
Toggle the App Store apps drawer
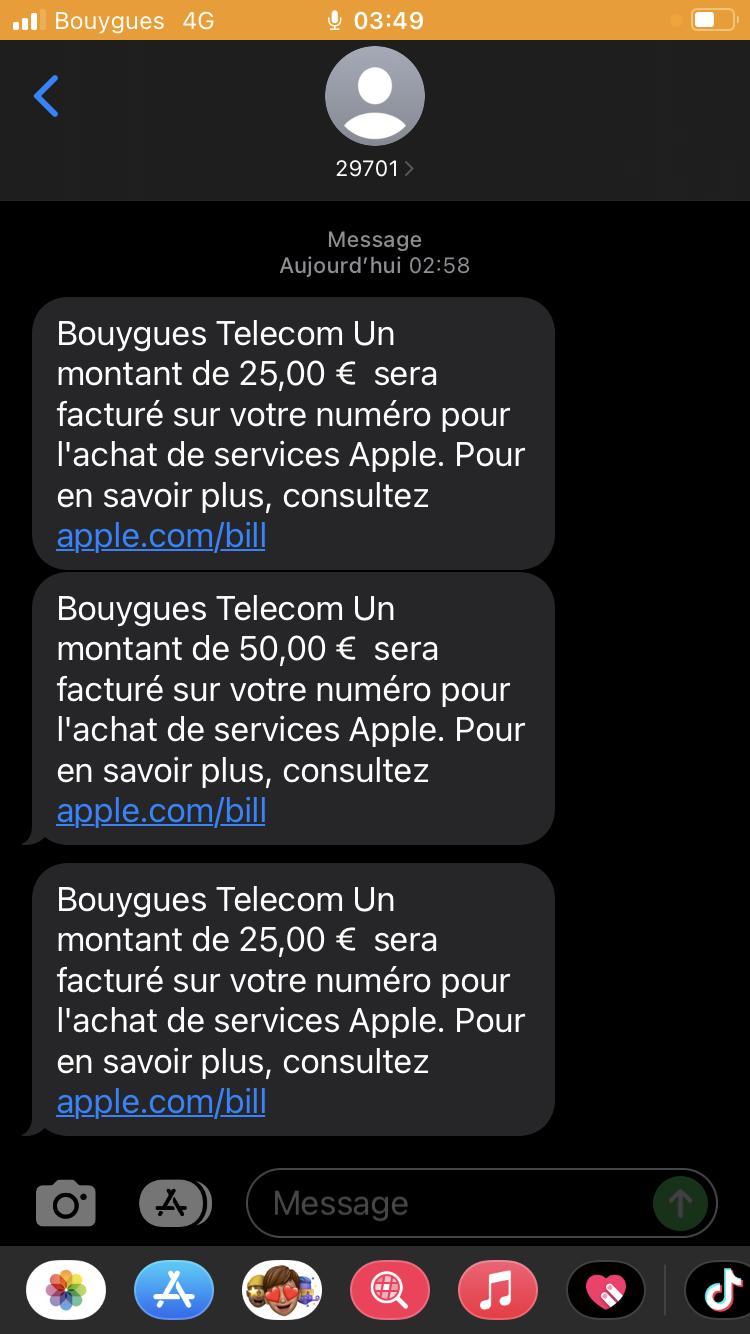[x=174, y=1203]
